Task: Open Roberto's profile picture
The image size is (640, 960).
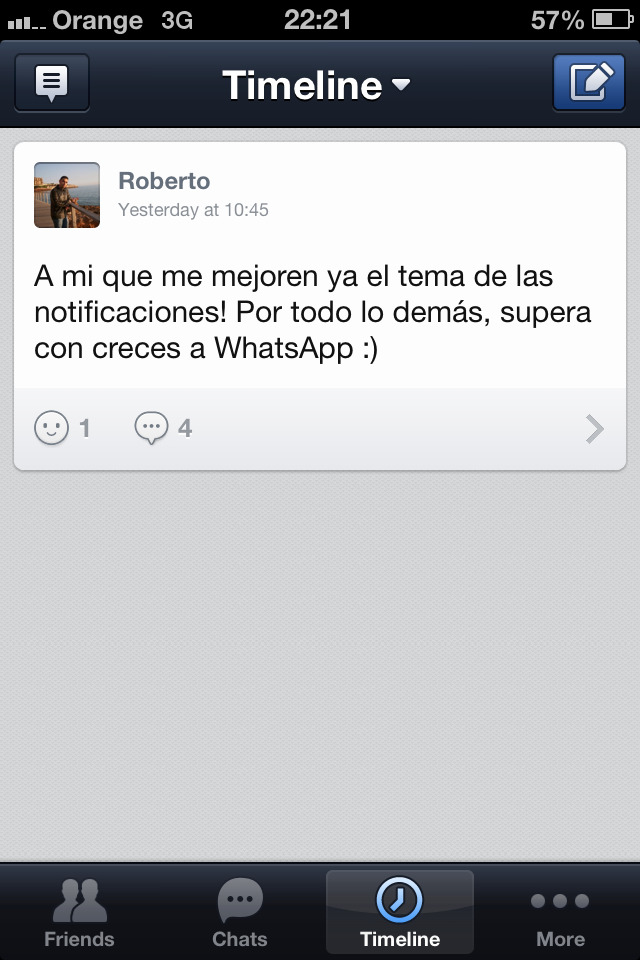Action: click(67, 195)
